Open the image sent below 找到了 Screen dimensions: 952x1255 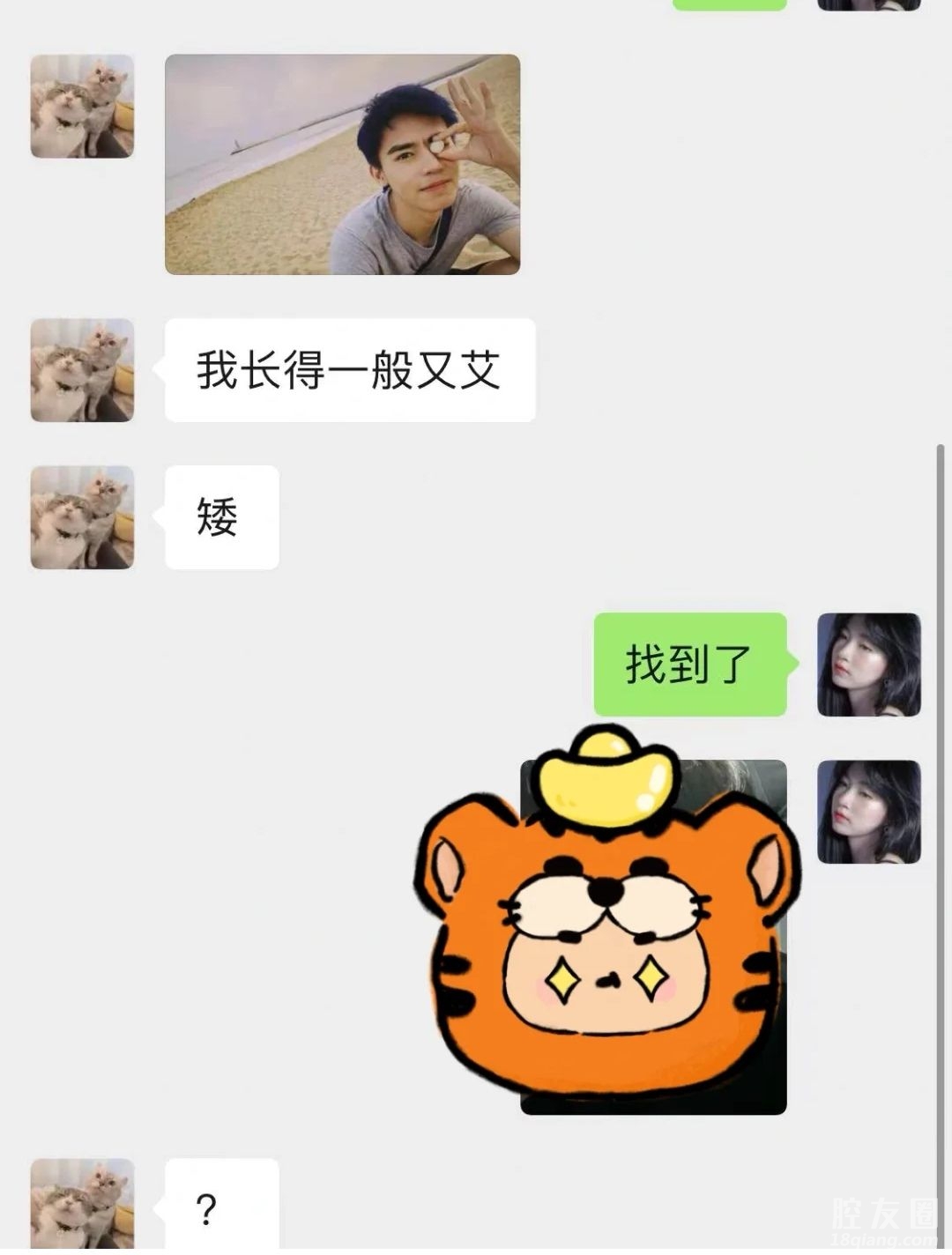652,937
